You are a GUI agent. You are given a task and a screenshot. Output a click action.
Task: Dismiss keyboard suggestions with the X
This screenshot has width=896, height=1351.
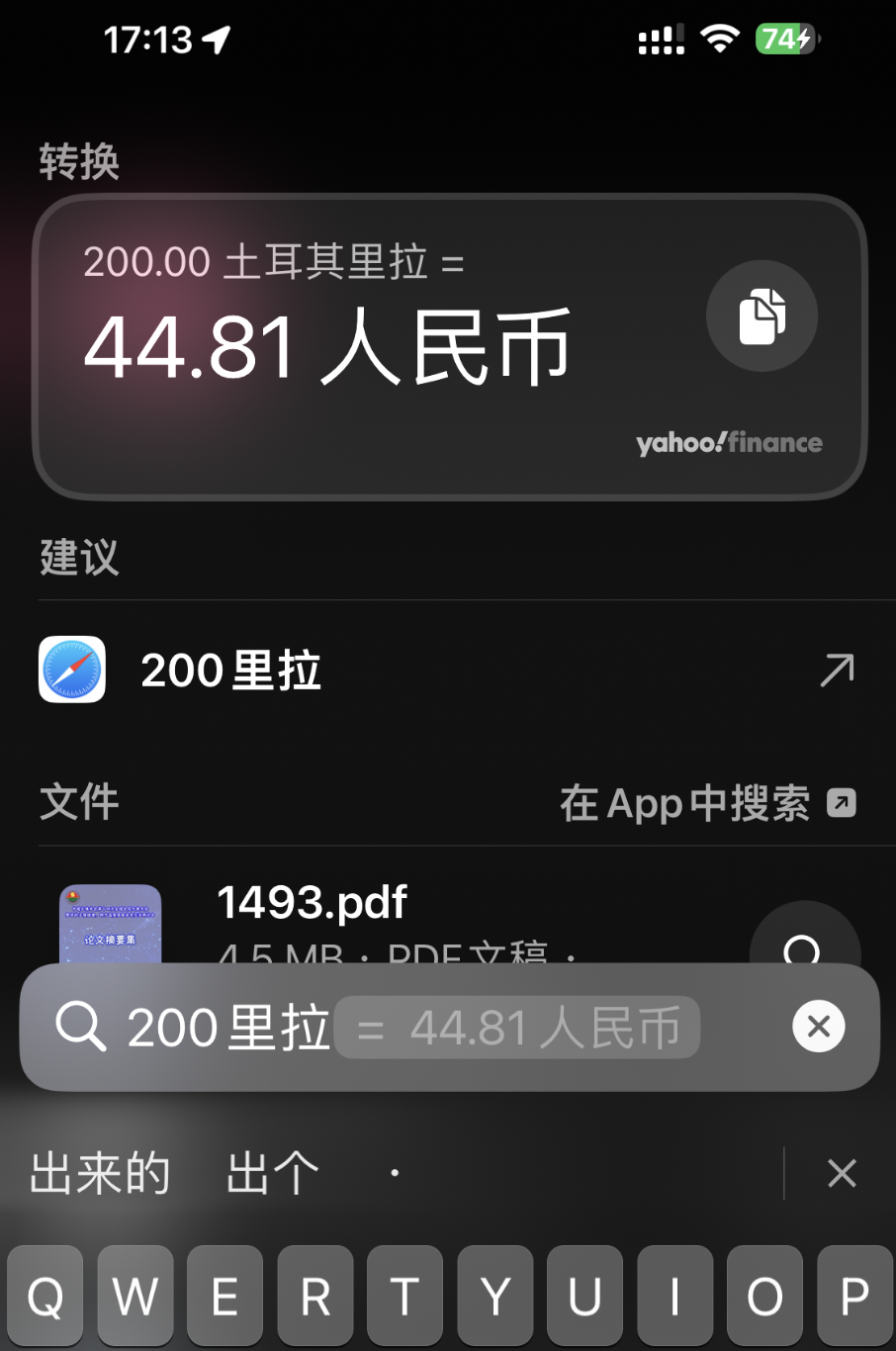point(842,1173)
